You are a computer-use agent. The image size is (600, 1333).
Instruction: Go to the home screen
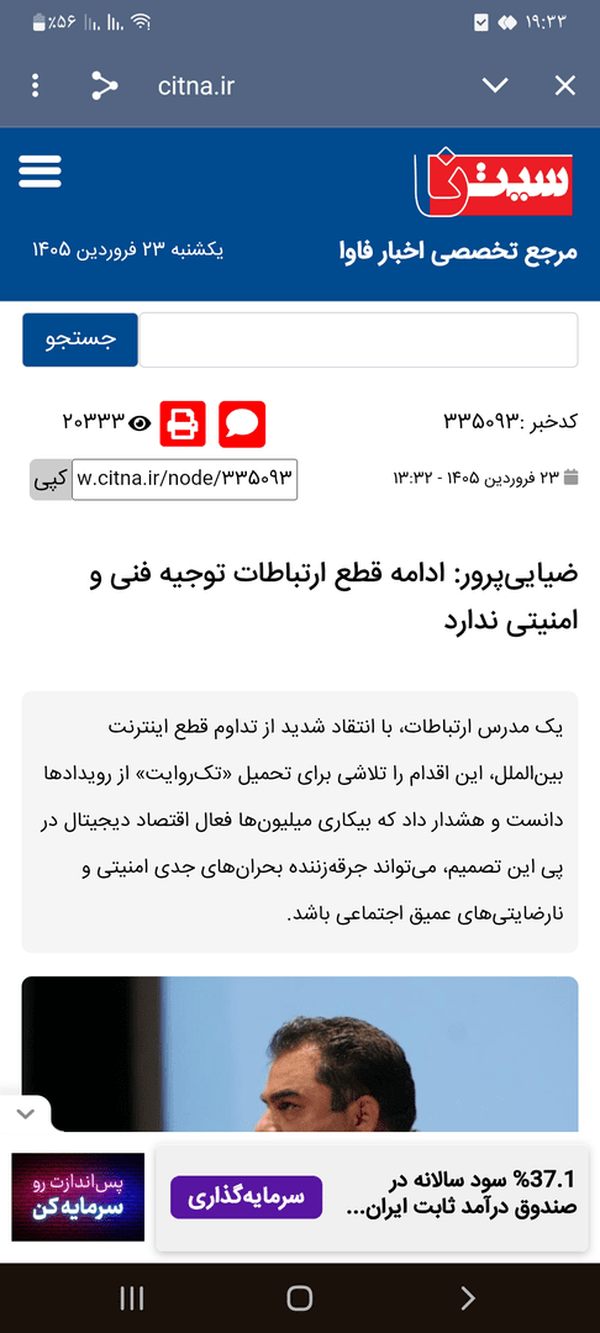300,1298
